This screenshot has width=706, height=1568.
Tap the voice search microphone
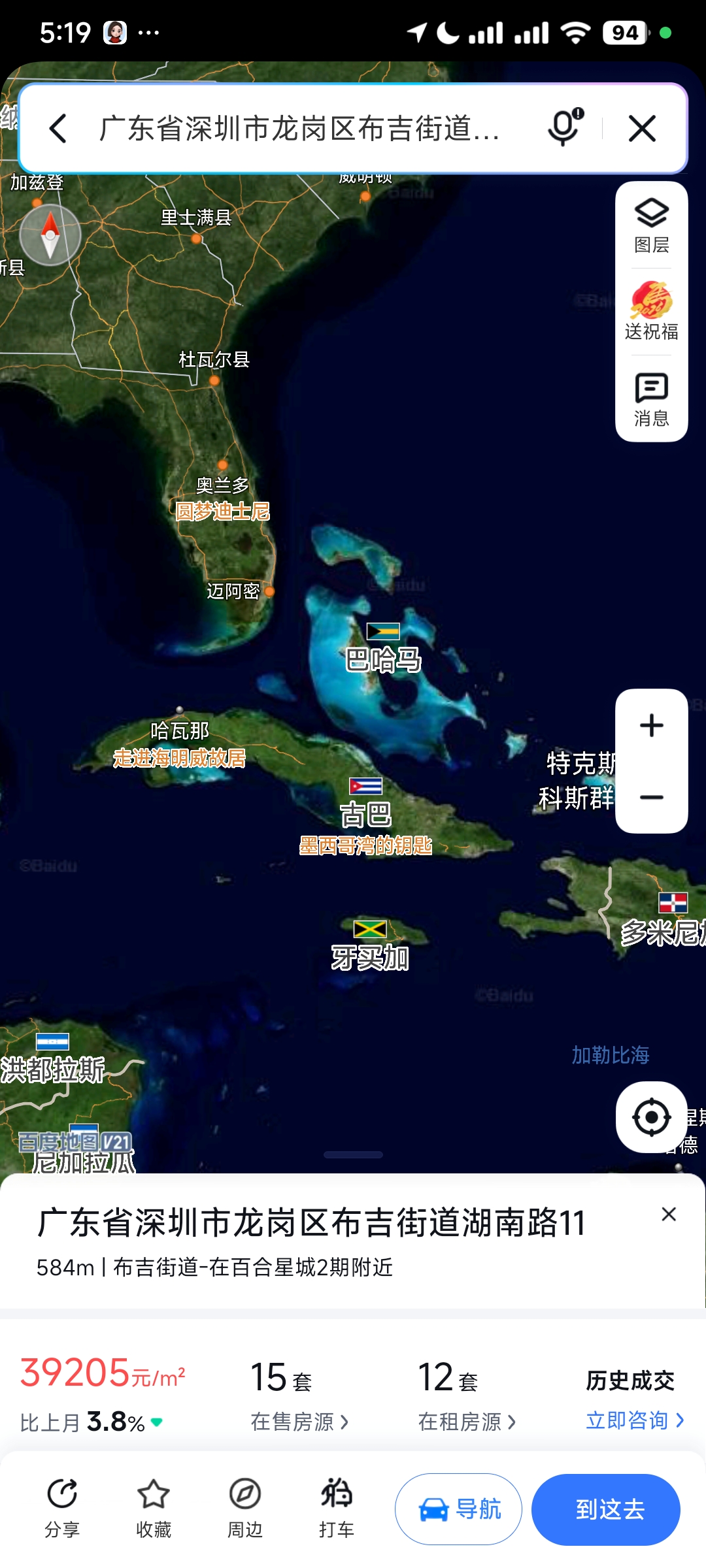coord(565,127)
